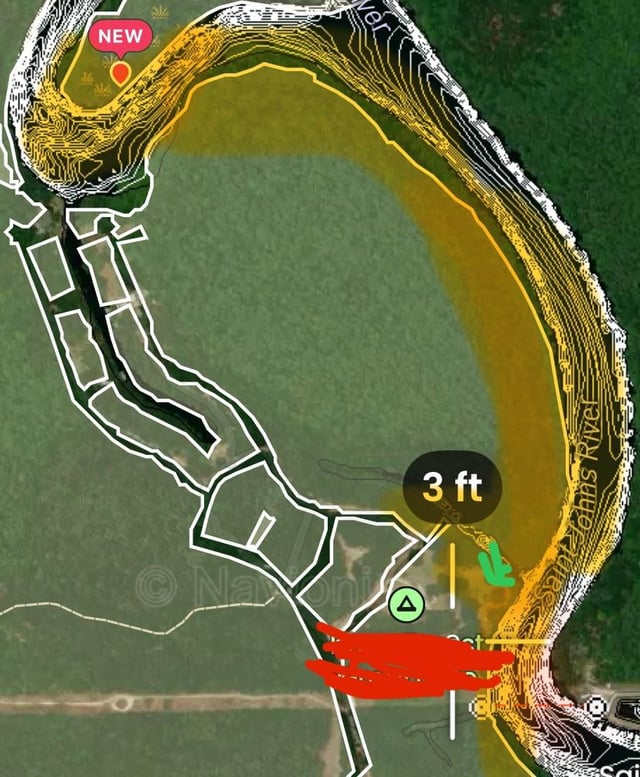The height and width of the screenshot is (777, 640).
Task: Select the green triangle marker on the map
Action: 407,603
